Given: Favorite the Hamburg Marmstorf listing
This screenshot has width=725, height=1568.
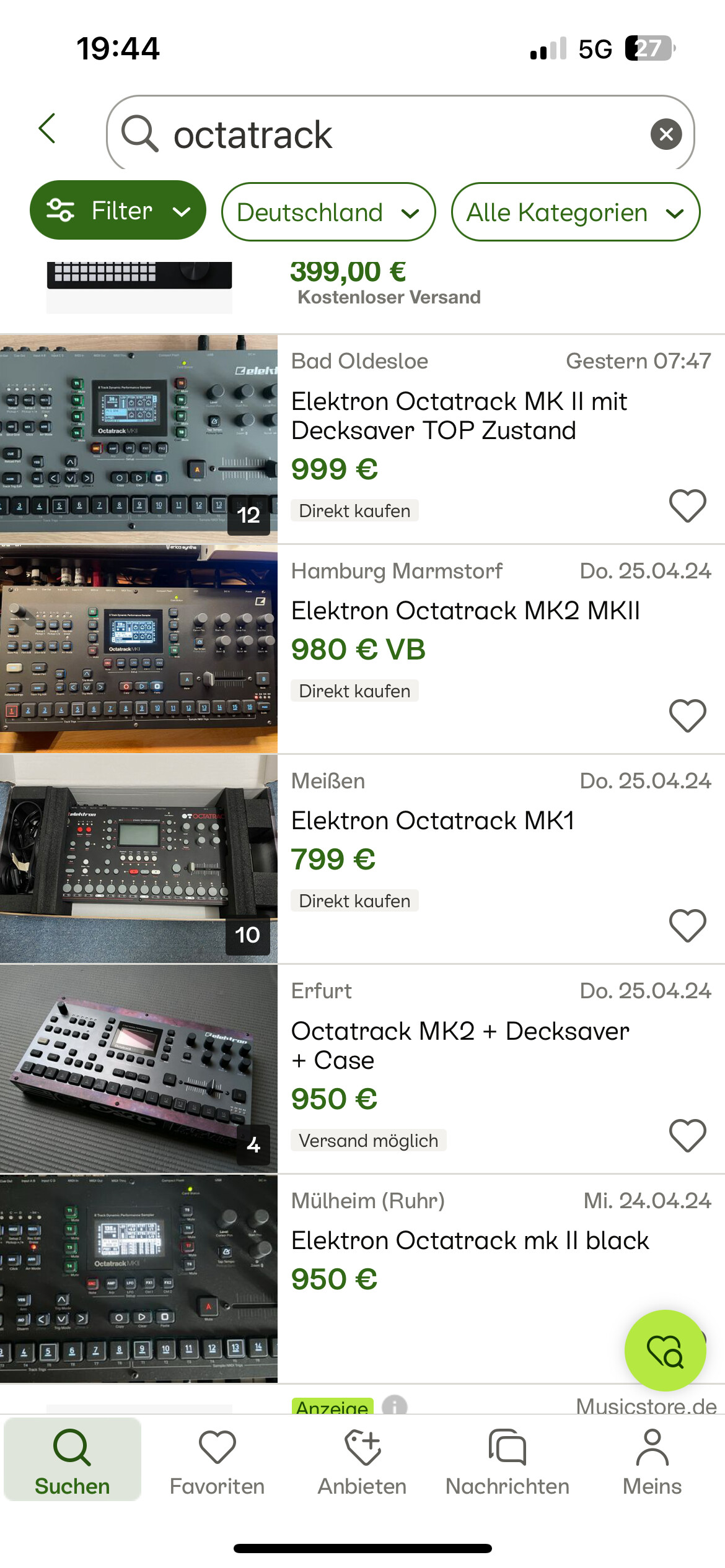Looking at the screenshot, I should [x=687, y=716].
